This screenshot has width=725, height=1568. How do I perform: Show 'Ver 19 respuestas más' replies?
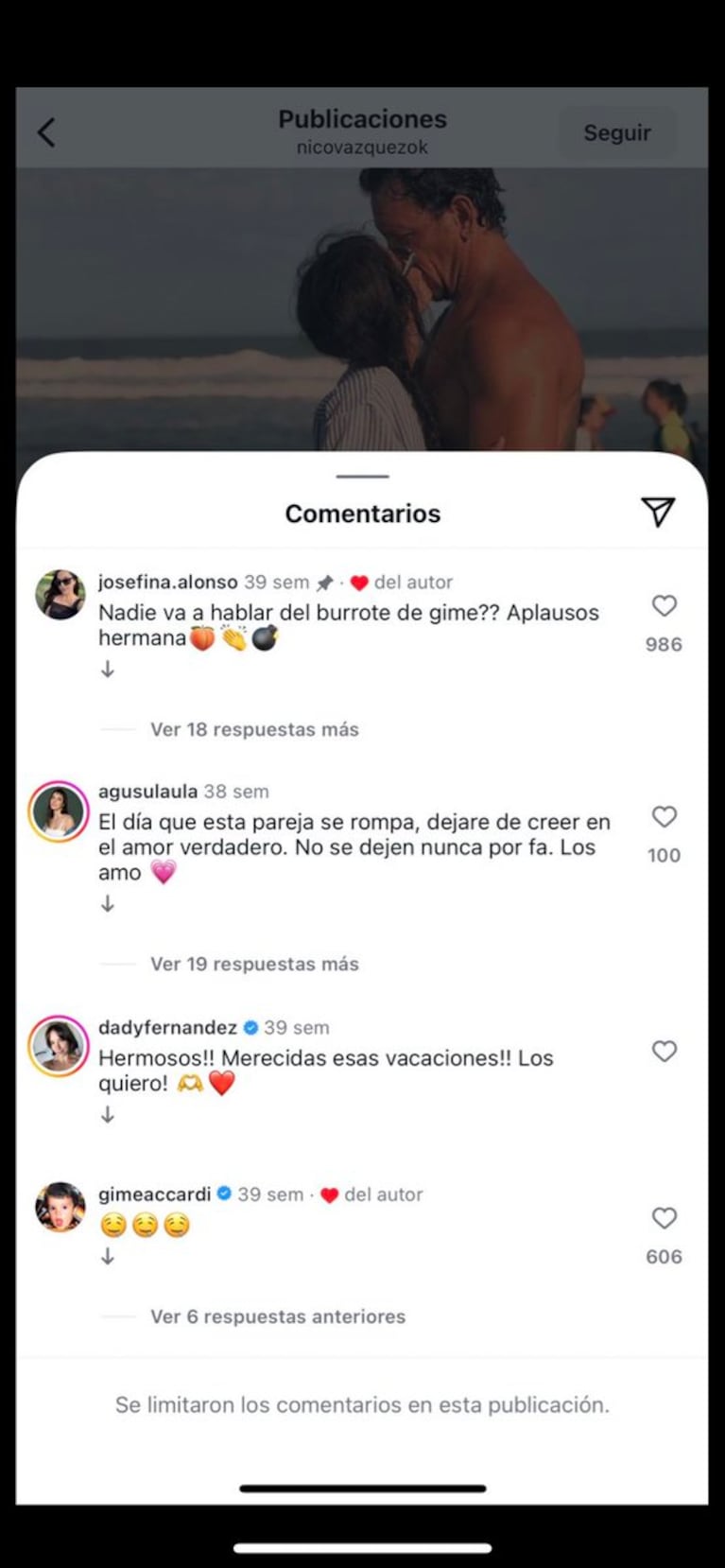pyautogui.click(x=254, y=964)
